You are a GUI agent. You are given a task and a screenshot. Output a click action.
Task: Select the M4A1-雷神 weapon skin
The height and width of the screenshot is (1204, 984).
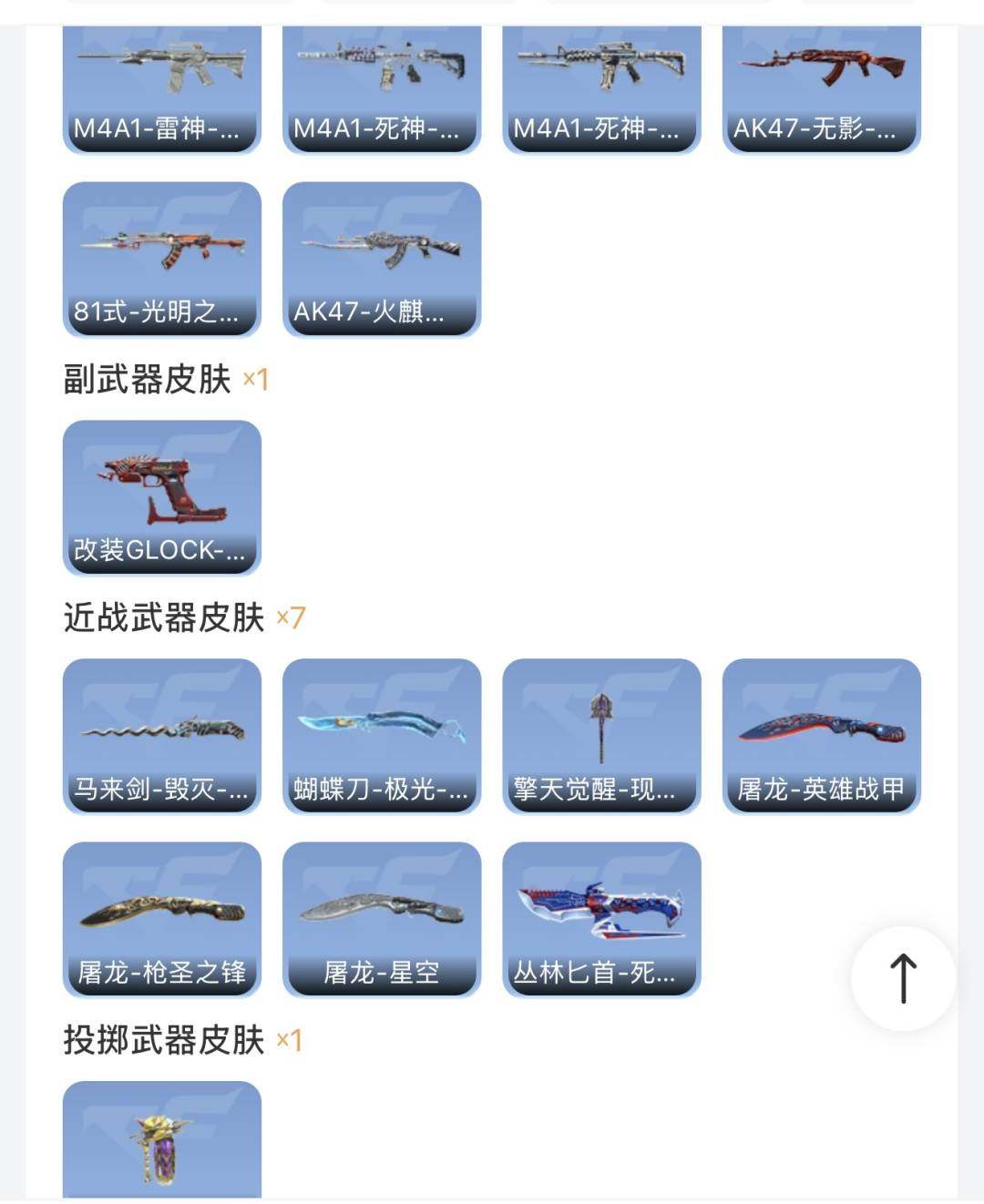coord(161,82)
